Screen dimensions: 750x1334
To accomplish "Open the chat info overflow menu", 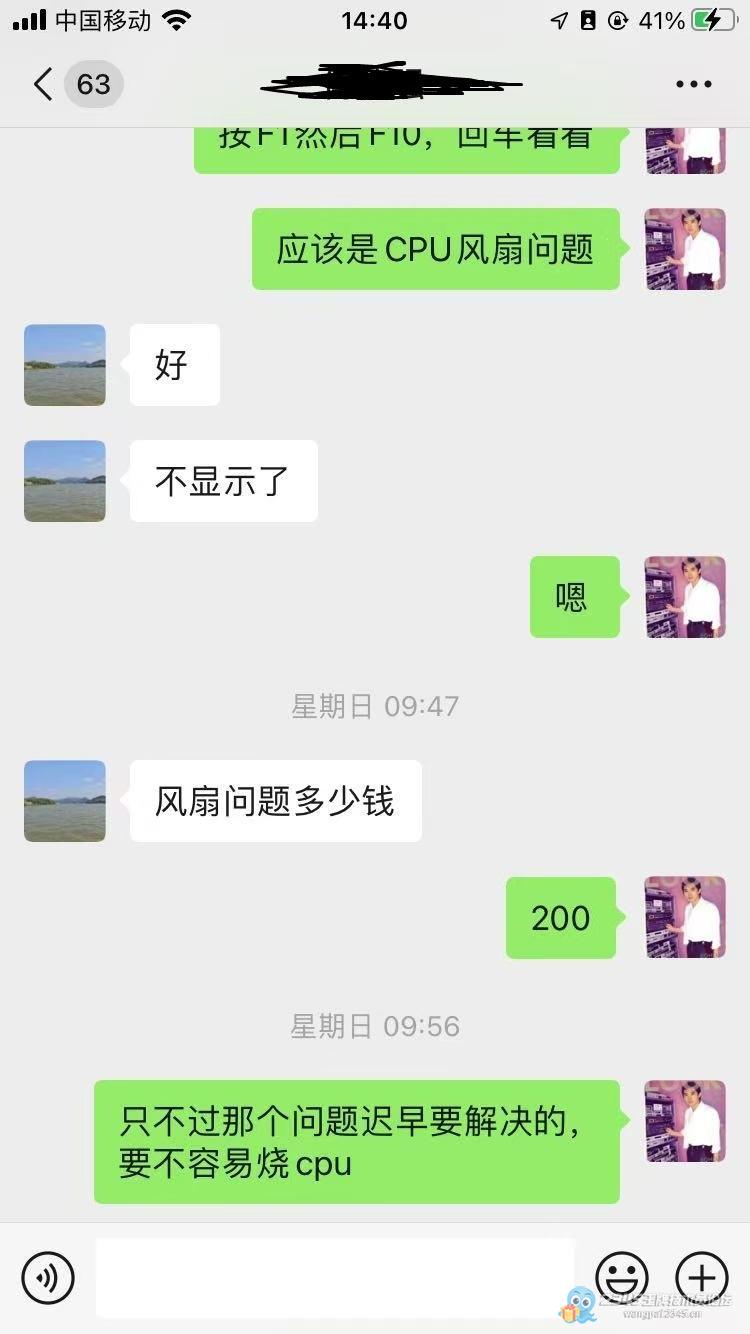I will [x=693, y=84].
